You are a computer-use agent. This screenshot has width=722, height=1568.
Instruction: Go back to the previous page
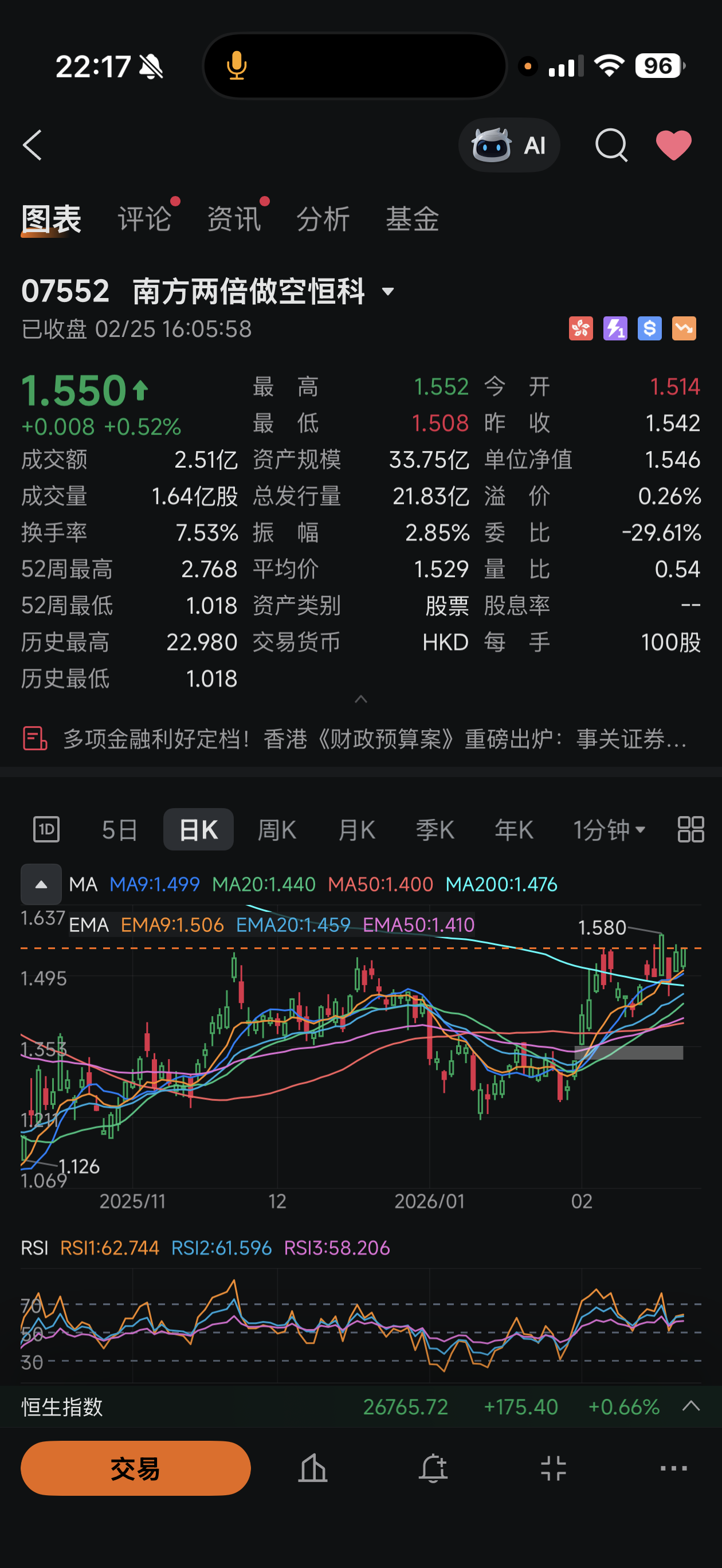click(32, 145)
